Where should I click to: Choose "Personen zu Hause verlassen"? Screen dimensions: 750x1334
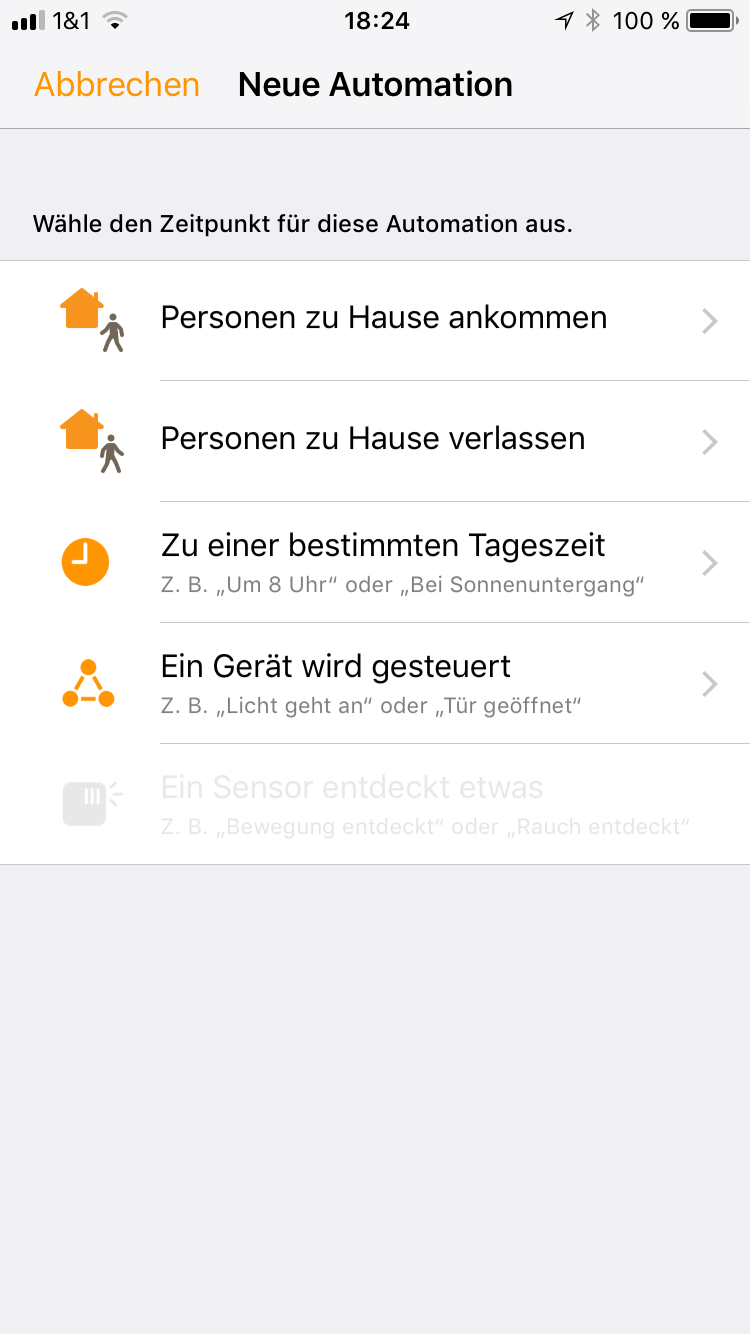tap(373, 440)
